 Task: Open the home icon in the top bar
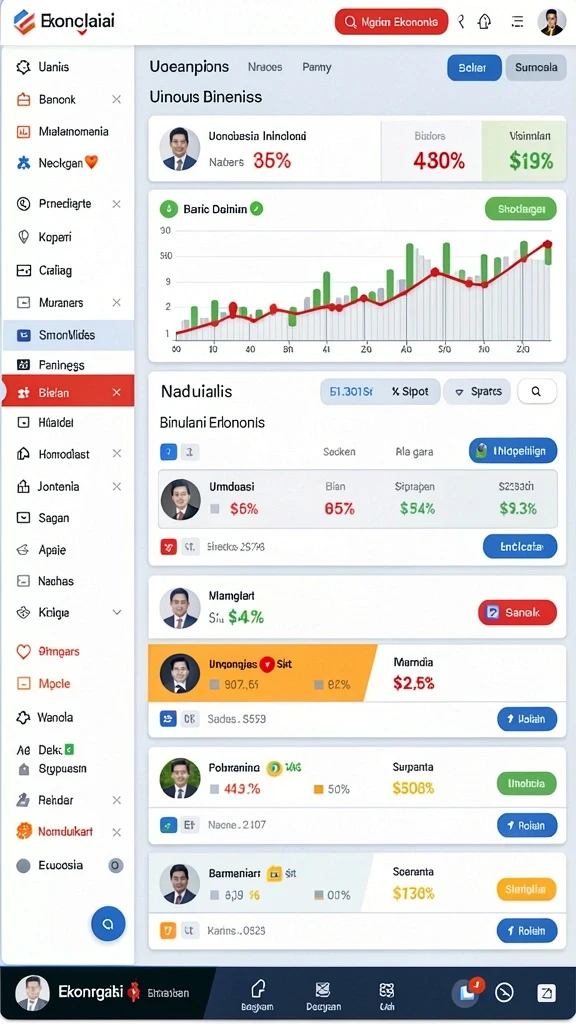[485, 22]
